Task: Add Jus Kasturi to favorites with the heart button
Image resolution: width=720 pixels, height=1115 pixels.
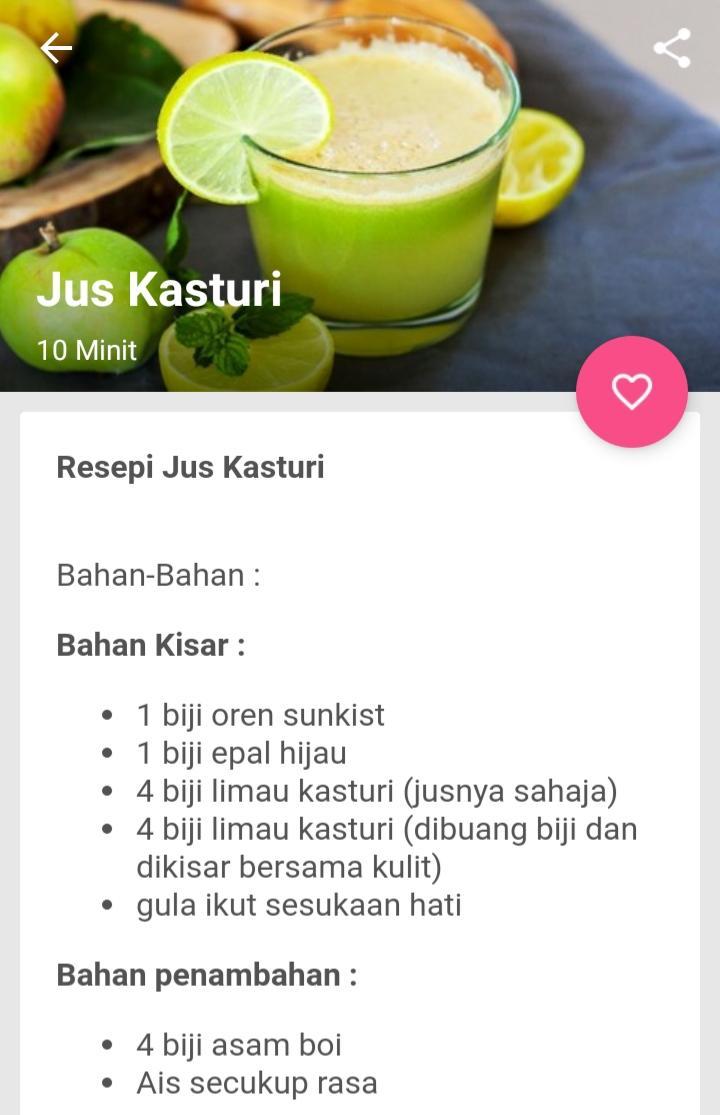Action: point(631,391)
